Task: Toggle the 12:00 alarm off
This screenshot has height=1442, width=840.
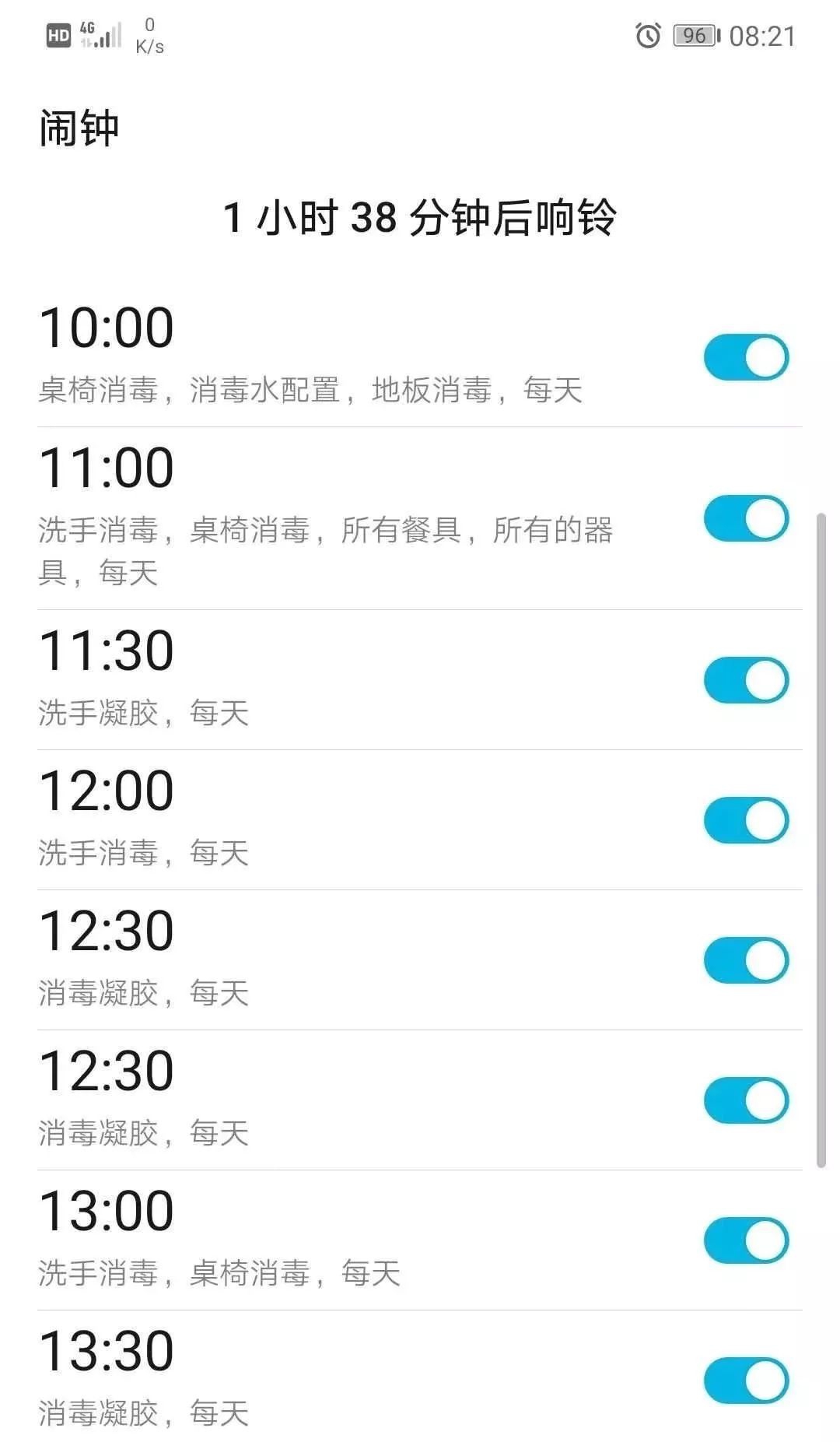Action: pos(746,820)
